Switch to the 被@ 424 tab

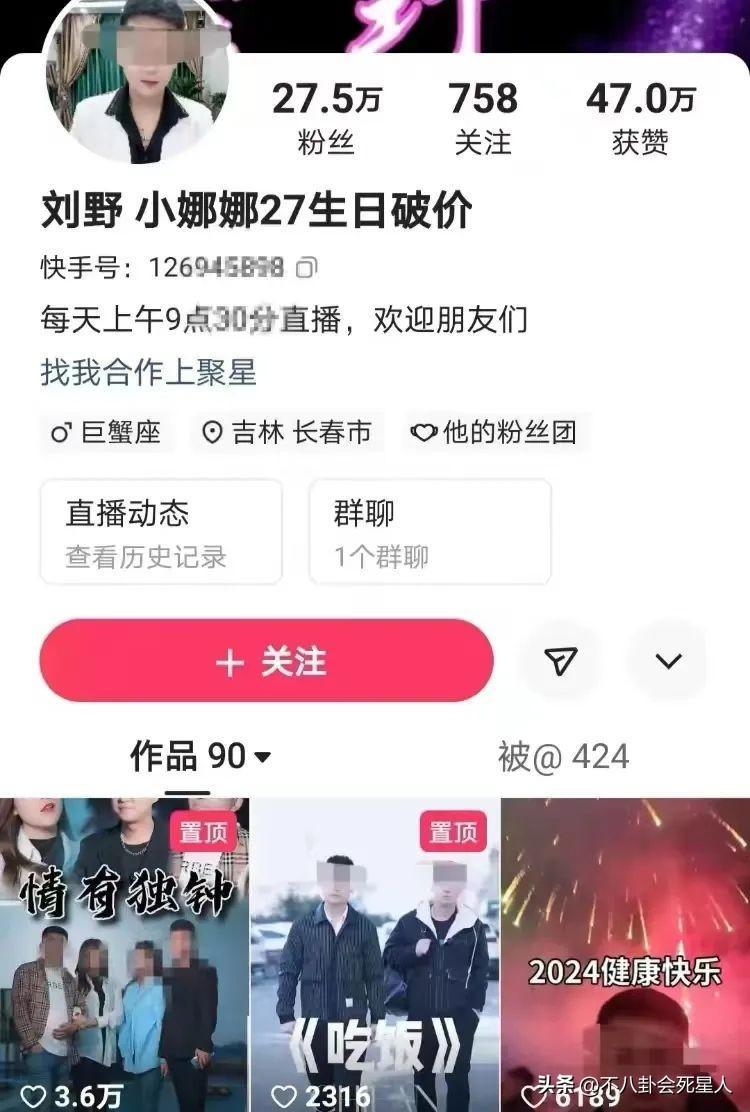click(563, 757)
